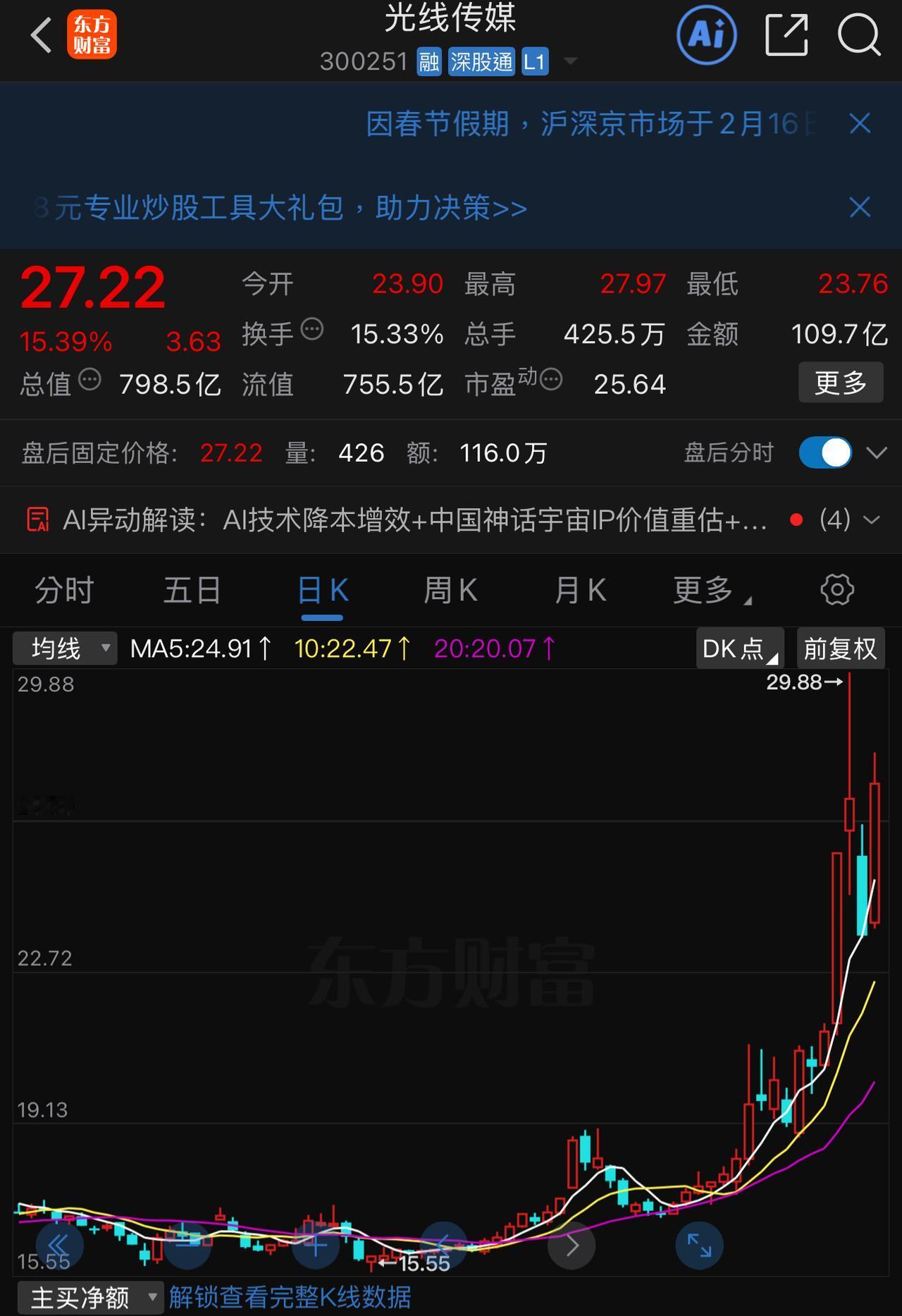Open chart settings gear

coord(837,590)
